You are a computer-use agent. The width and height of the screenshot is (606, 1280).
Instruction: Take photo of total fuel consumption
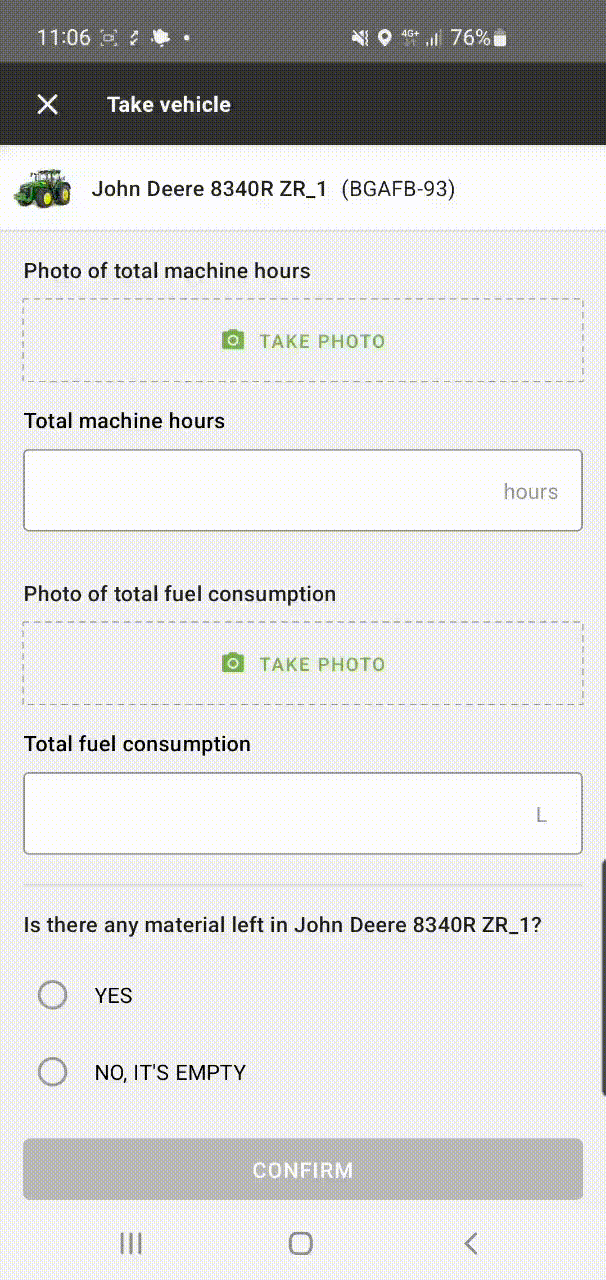303,664
